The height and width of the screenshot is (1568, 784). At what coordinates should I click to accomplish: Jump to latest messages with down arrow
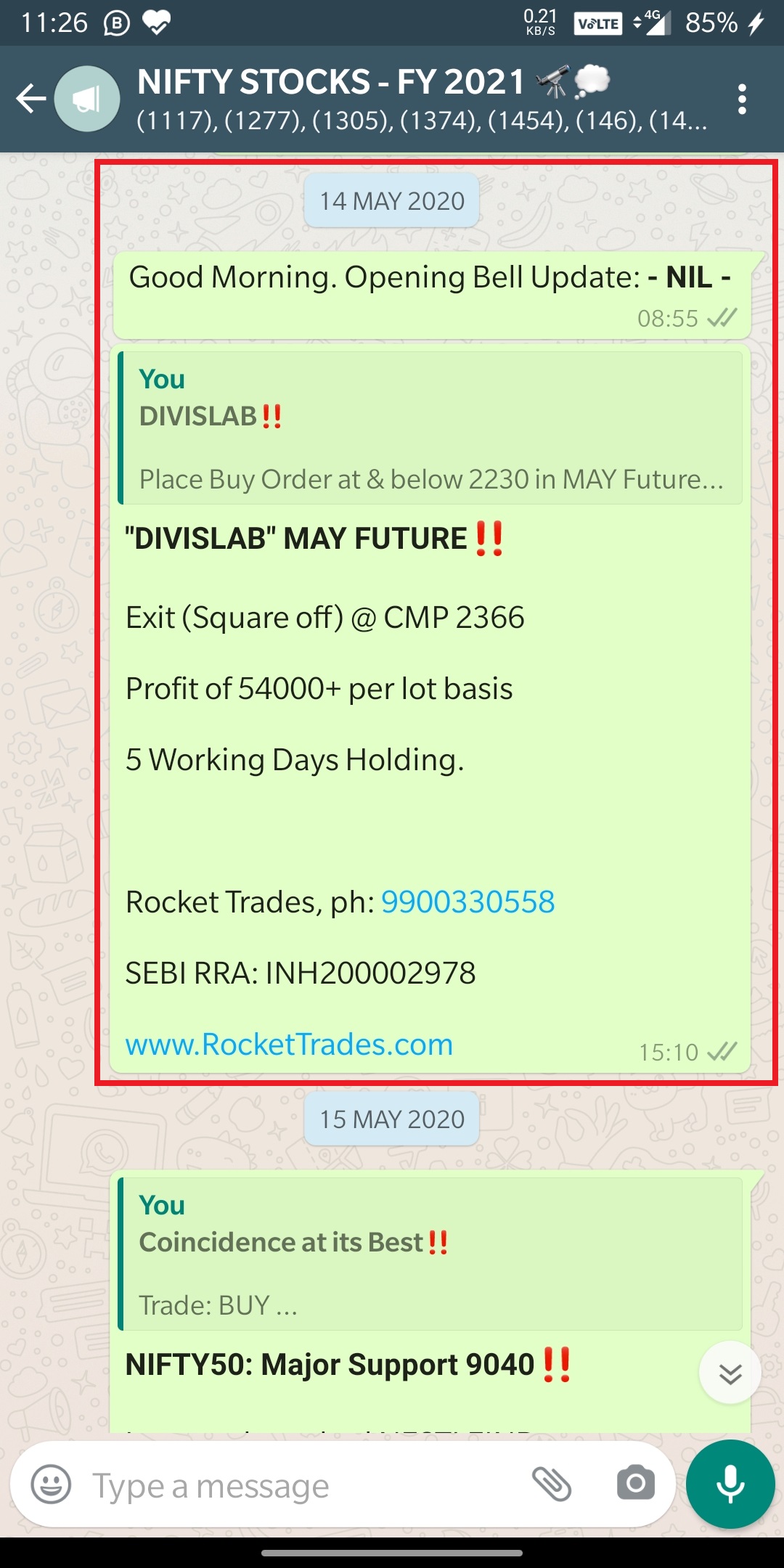click(x=730, y=1373)
